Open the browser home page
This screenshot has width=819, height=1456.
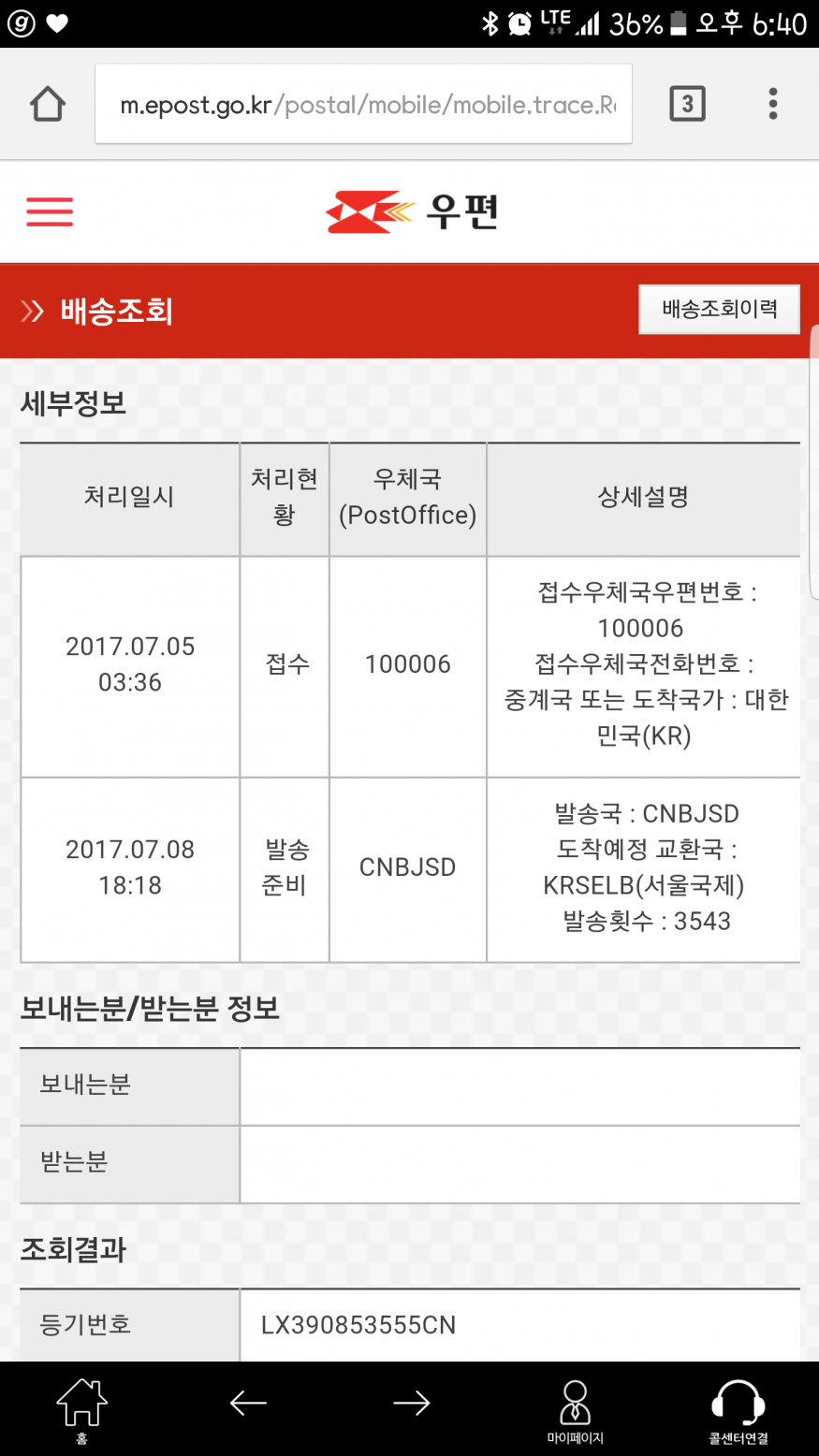(x=48, y=104)
